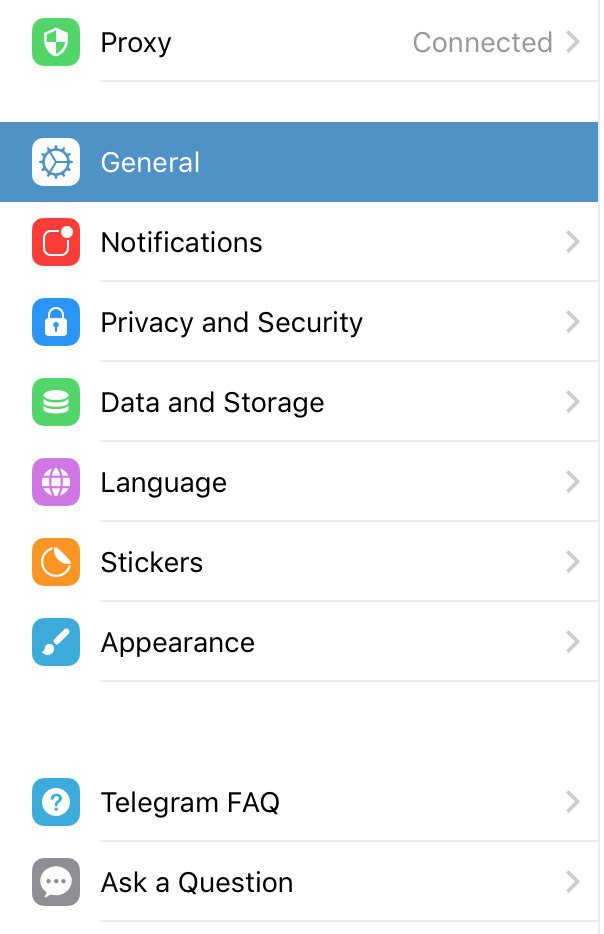Viewport: 604px width, 934px height.
Task: Tap Ask a Question
Action: (300, 882)
